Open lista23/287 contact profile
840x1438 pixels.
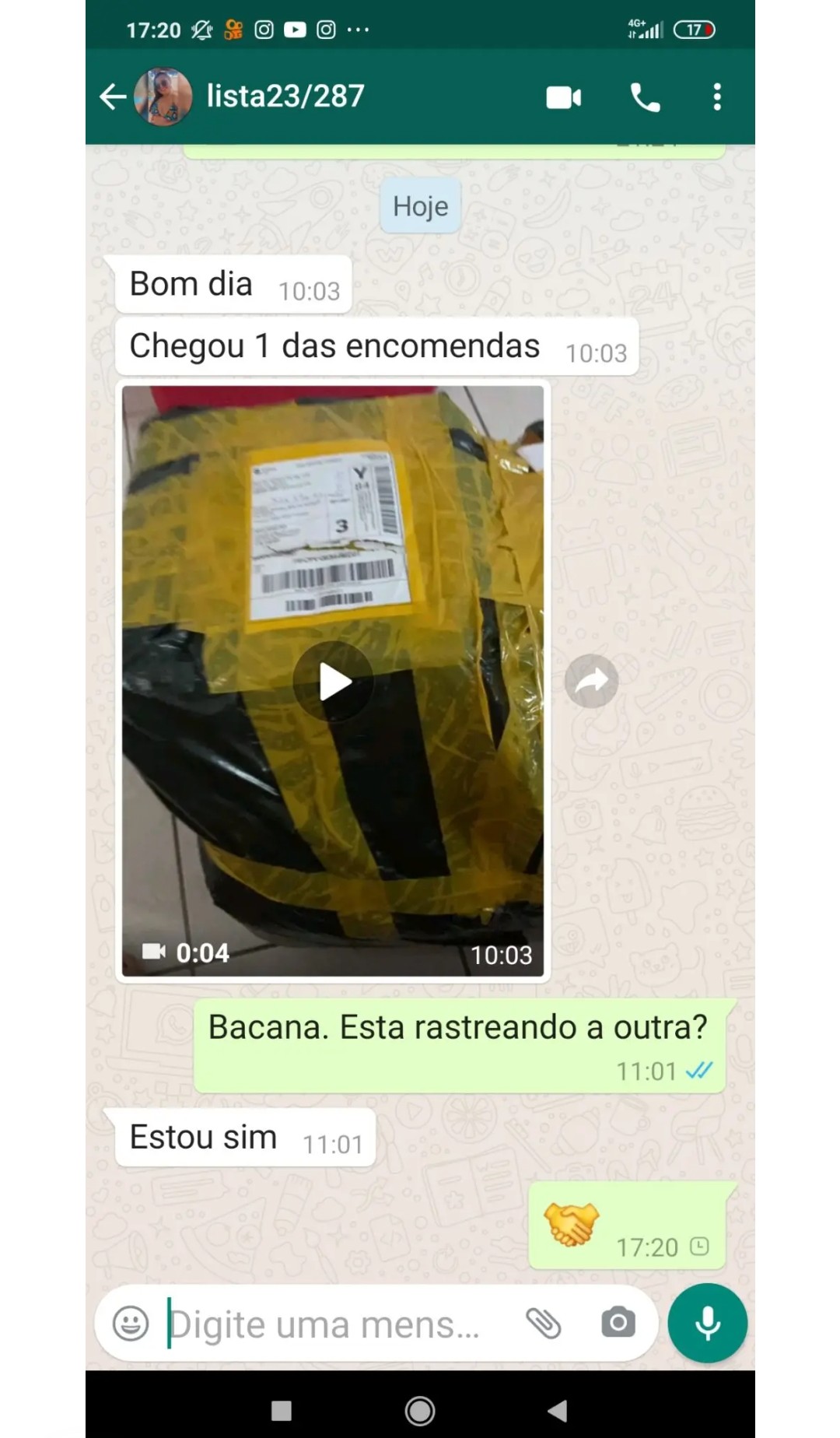pyautogui.click(x=285, y=96)
